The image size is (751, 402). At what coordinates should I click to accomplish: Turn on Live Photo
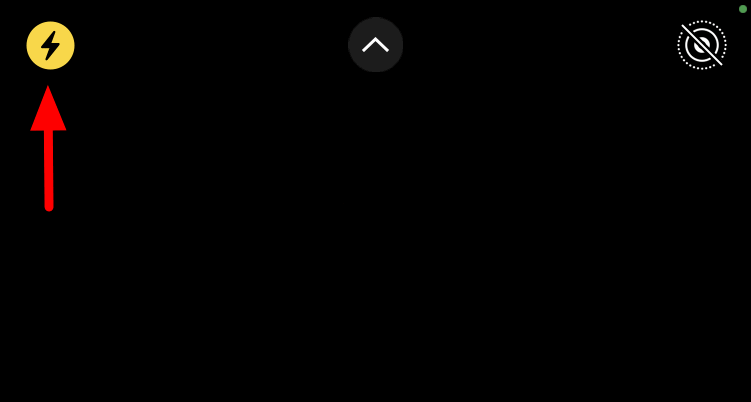coord(701,45)
